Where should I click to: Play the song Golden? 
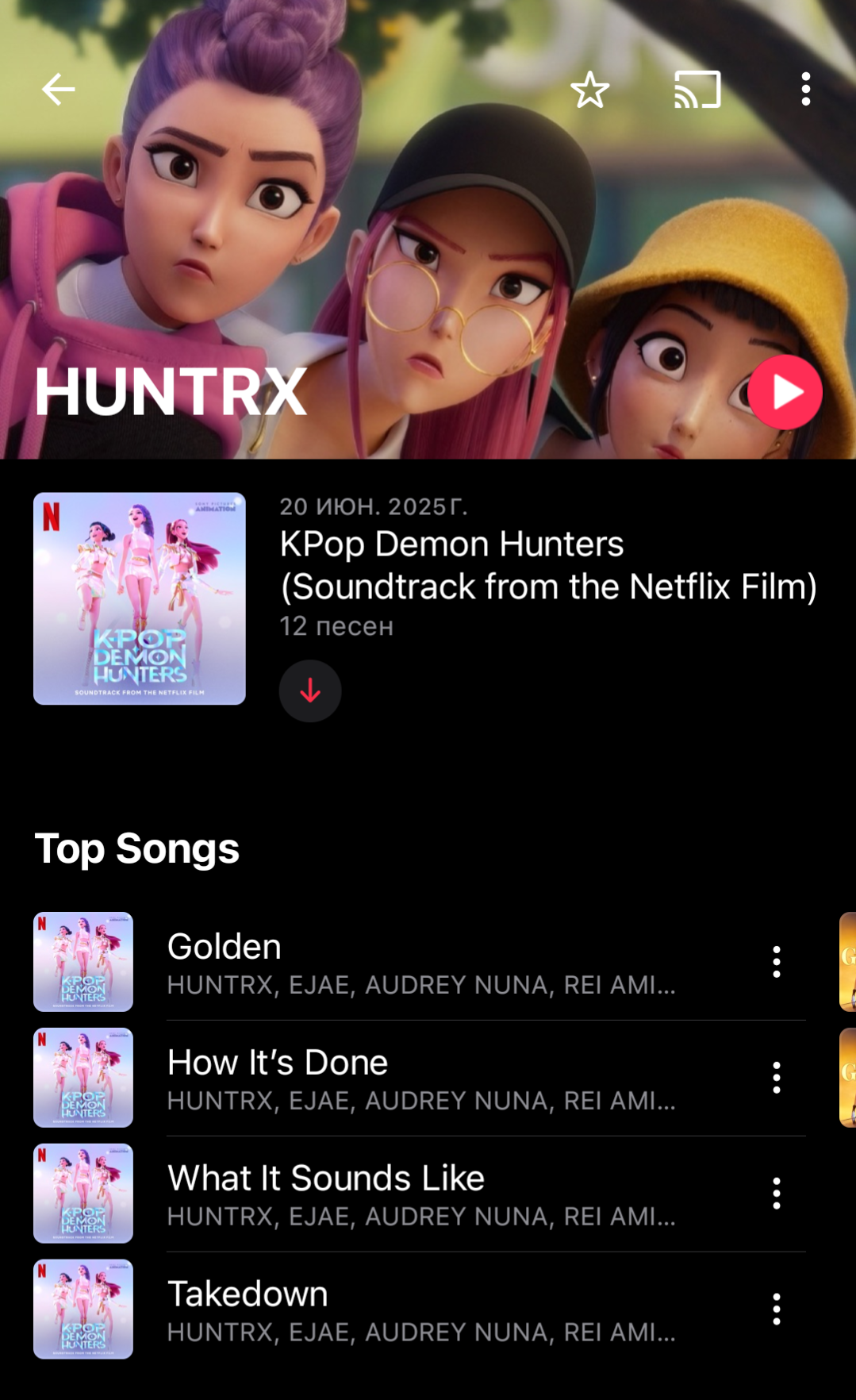point(420,962)
